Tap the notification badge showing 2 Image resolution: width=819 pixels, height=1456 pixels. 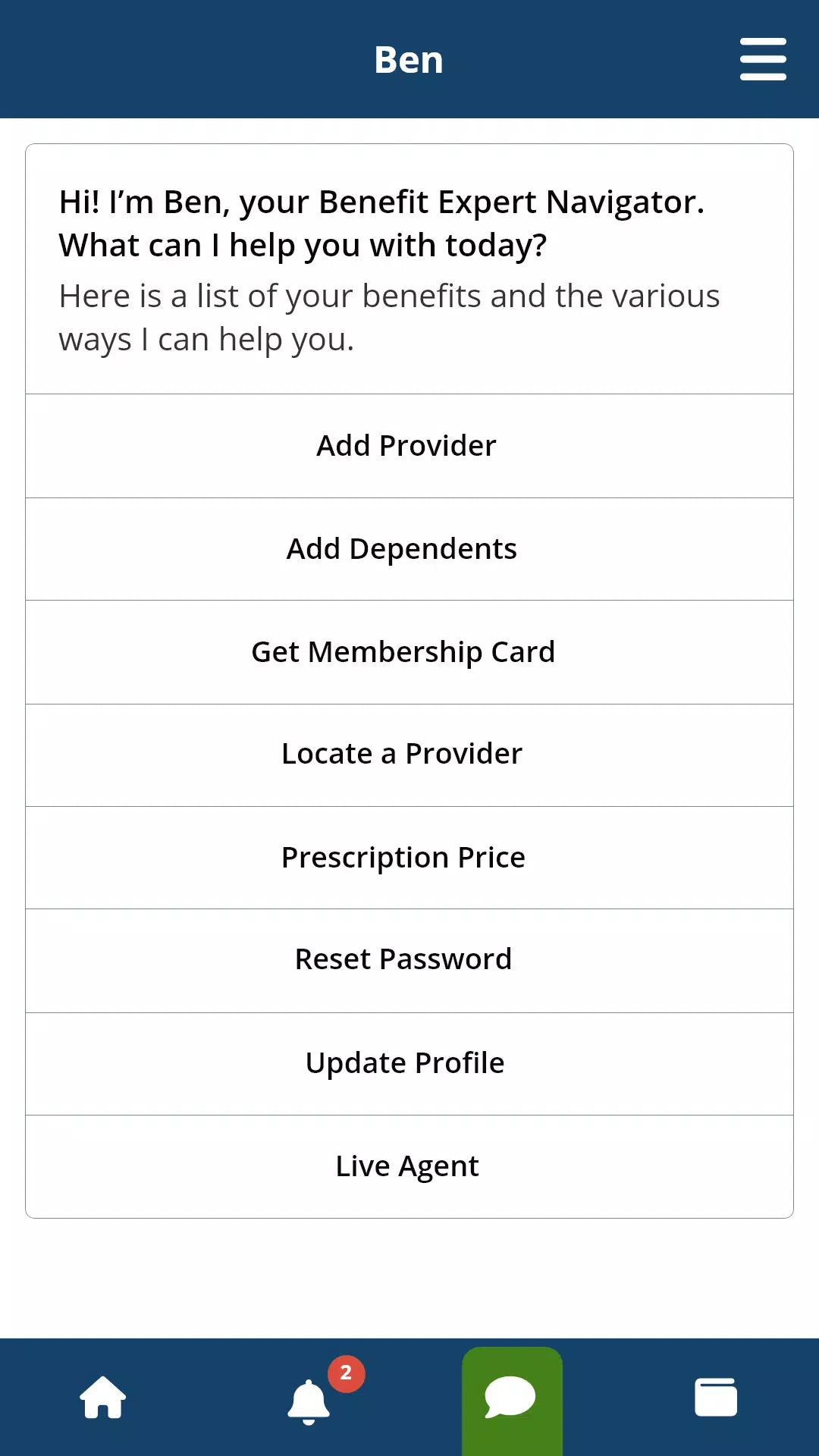[x=346, y=1373]
